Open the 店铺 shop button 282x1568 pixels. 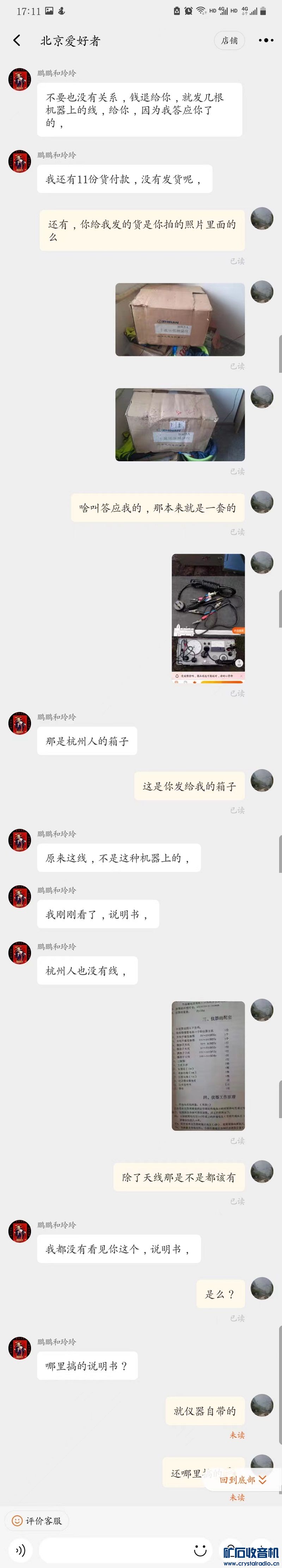click(x=229, y=40)
